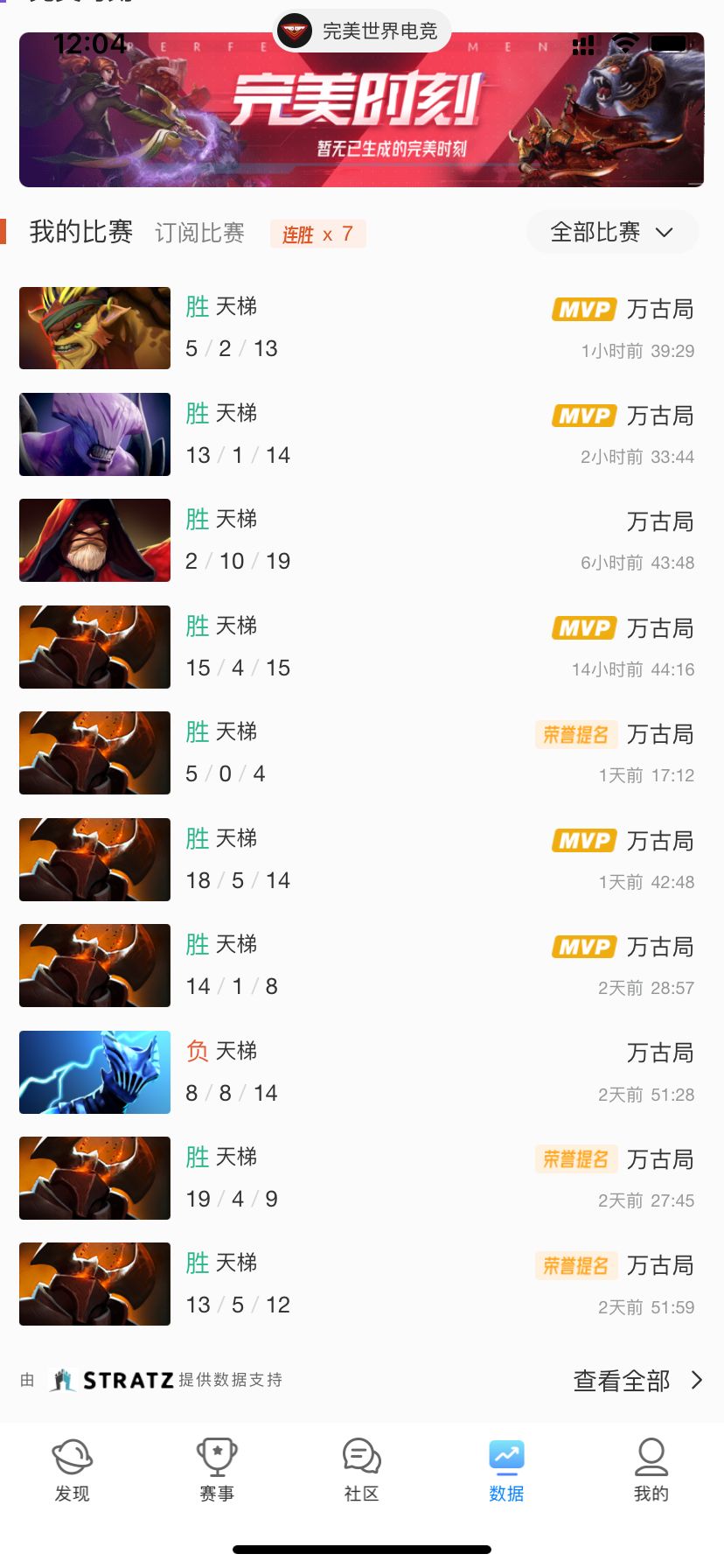Tap the 完美世界电竞 pill at top
The width and height of the screenshot is (724, 1568).
(362, 31)
